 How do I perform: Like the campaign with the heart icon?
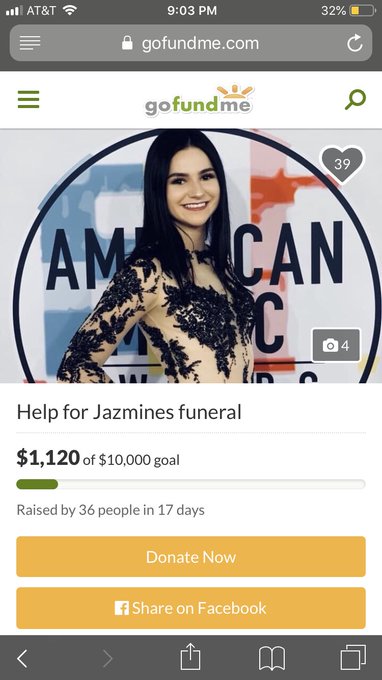pos(342,164)
